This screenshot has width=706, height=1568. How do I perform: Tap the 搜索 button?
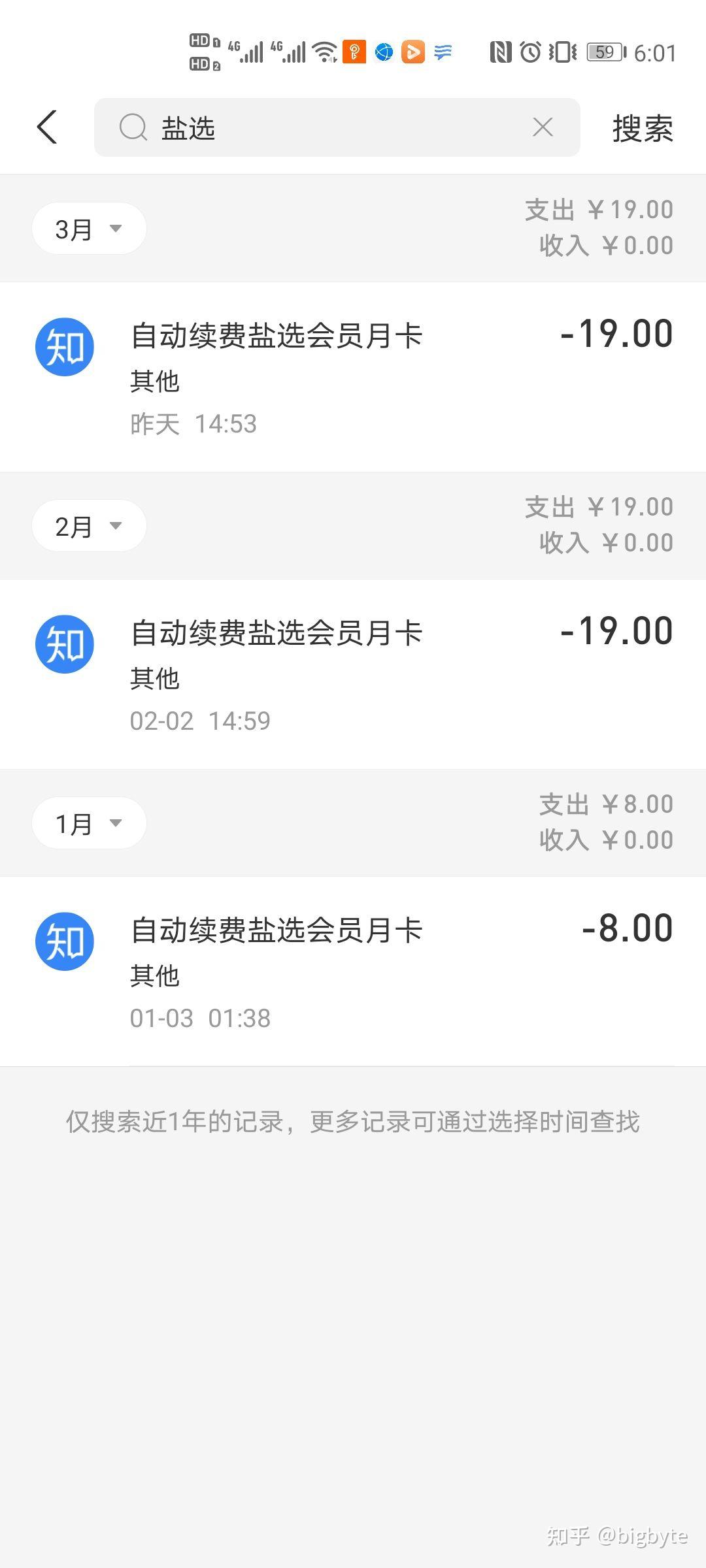(643, 128)
